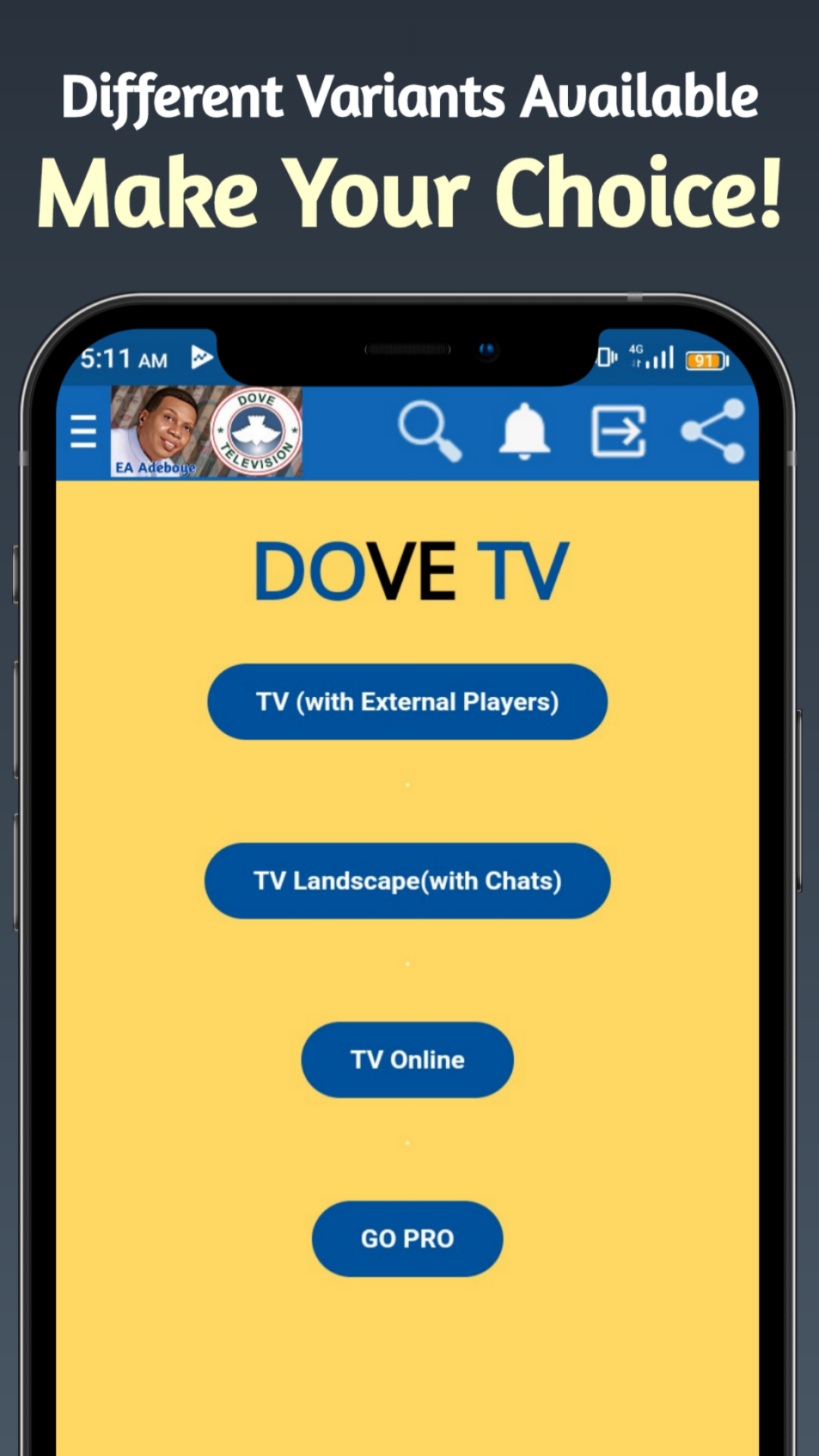819x1456 pixels.
Task: Tap the dot between TV variant buttons
Action: (407, 785)
